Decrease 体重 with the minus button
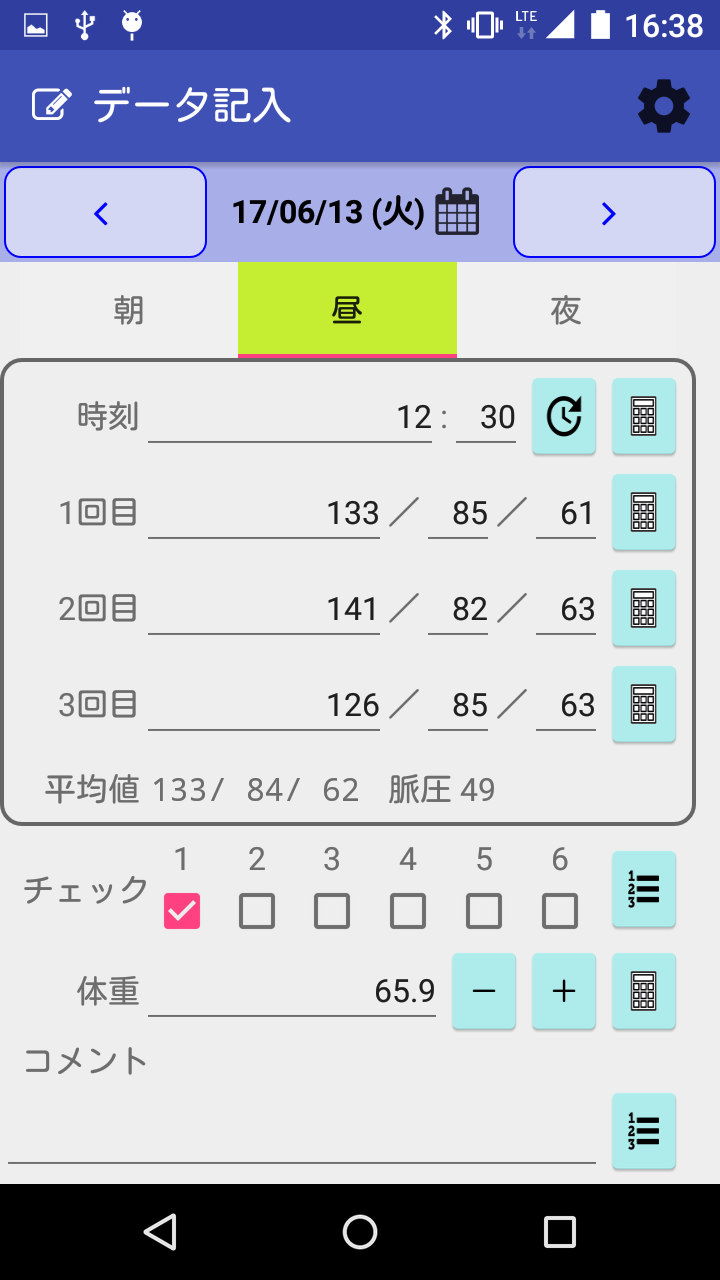The height and width of the screenshot is (1280, 720). pyautogui.click(x=484, y=991)
